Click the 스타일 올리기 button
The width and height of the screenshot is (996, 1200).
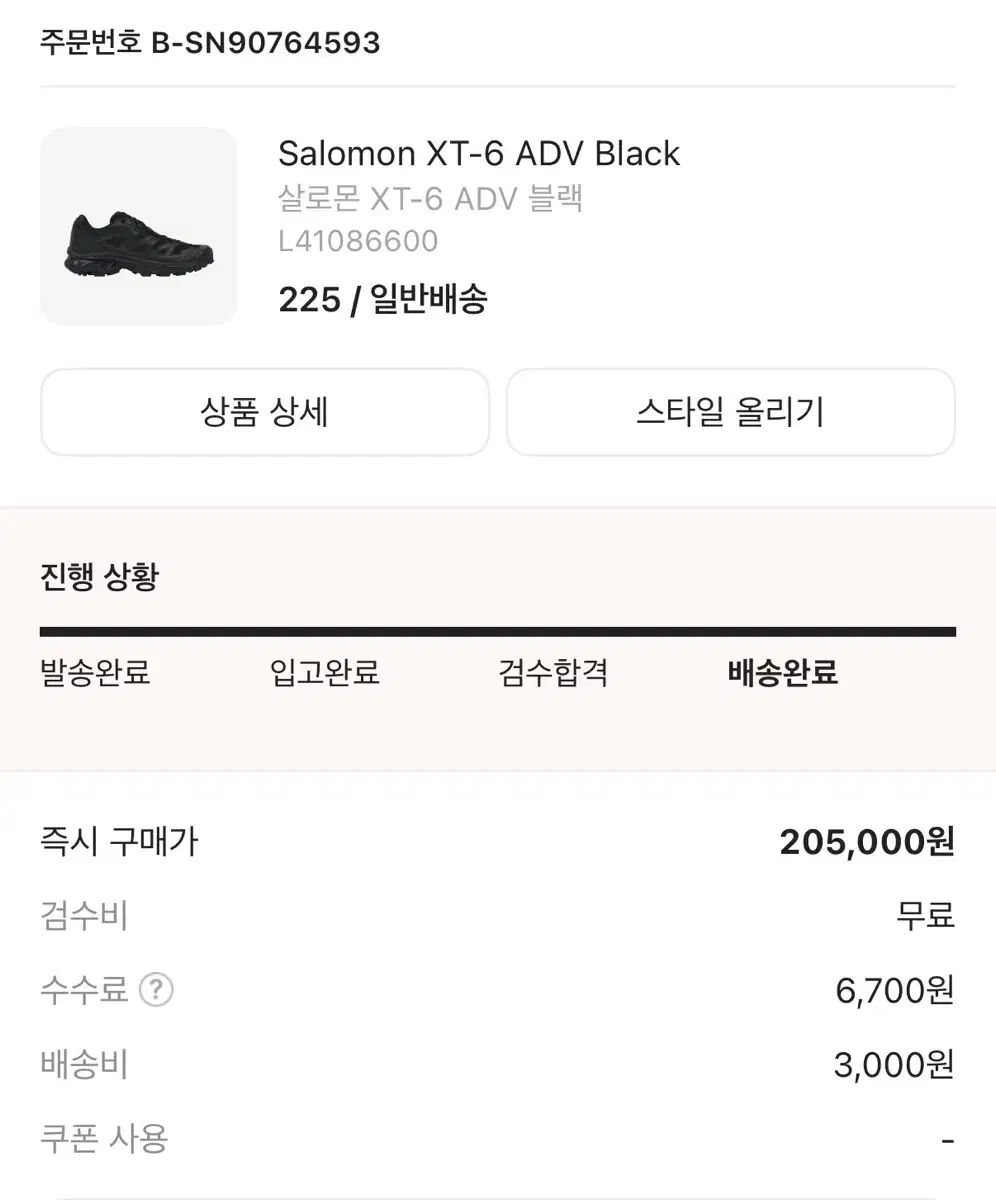[731, 412]
